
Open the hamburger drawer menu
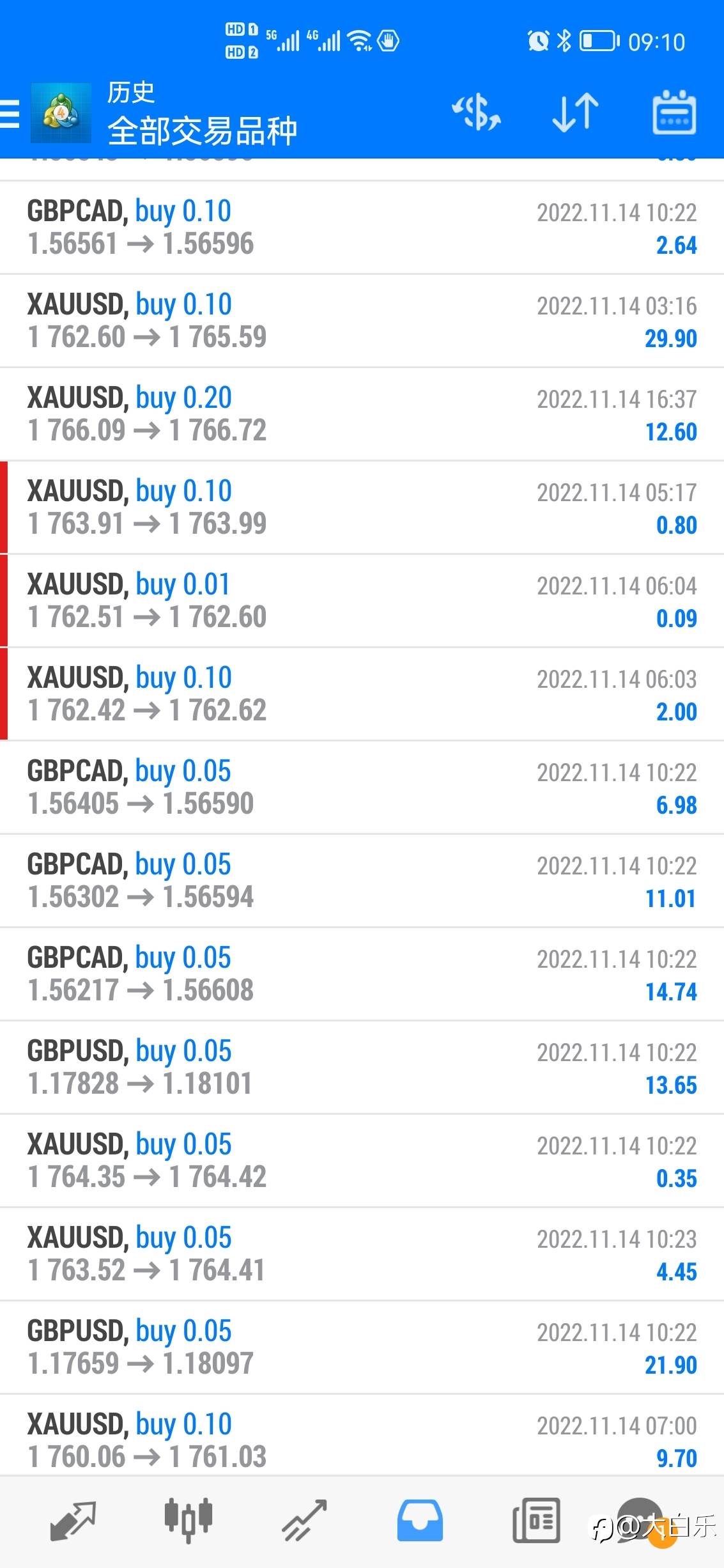9,113
